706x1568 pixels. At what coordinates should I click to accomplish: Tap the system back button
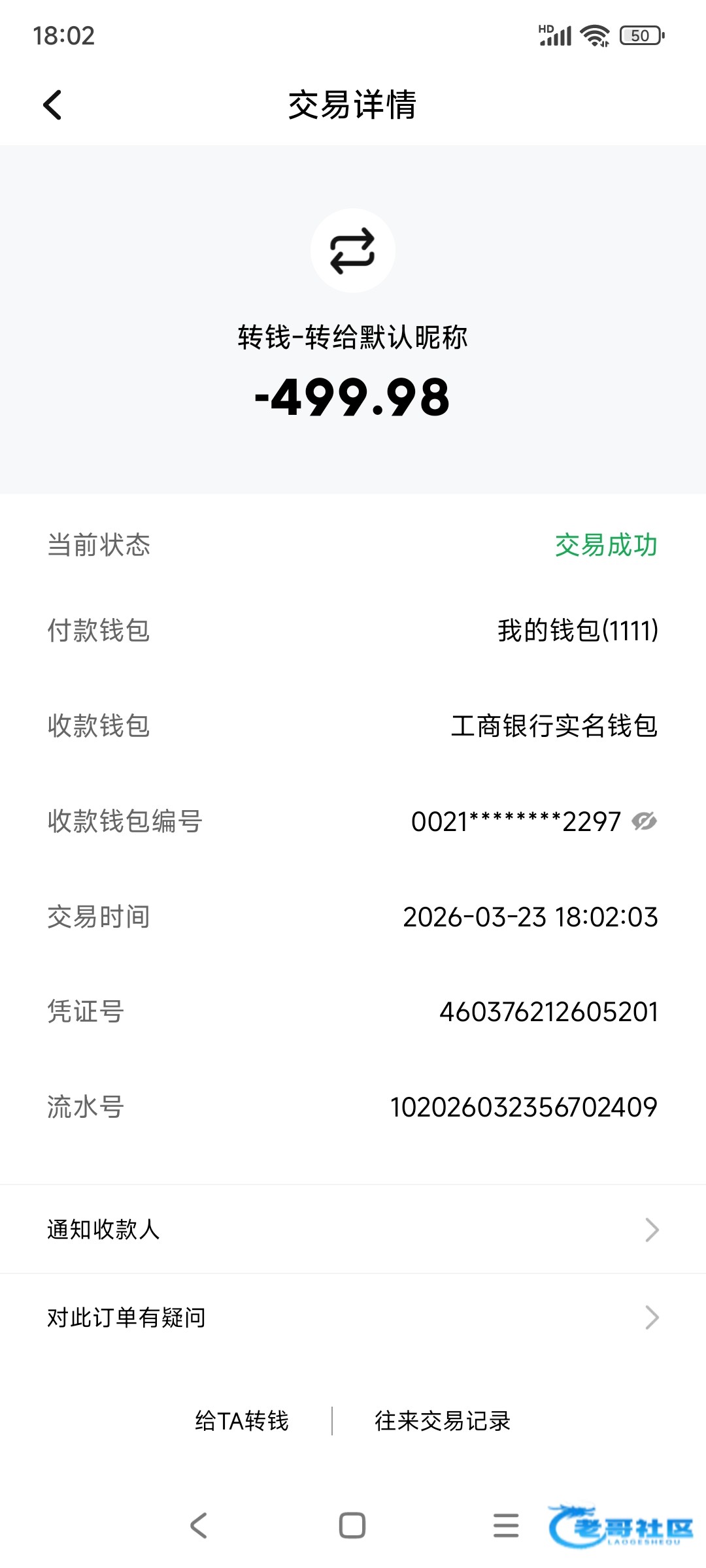pyautogui.click(x=198, y=1526)
